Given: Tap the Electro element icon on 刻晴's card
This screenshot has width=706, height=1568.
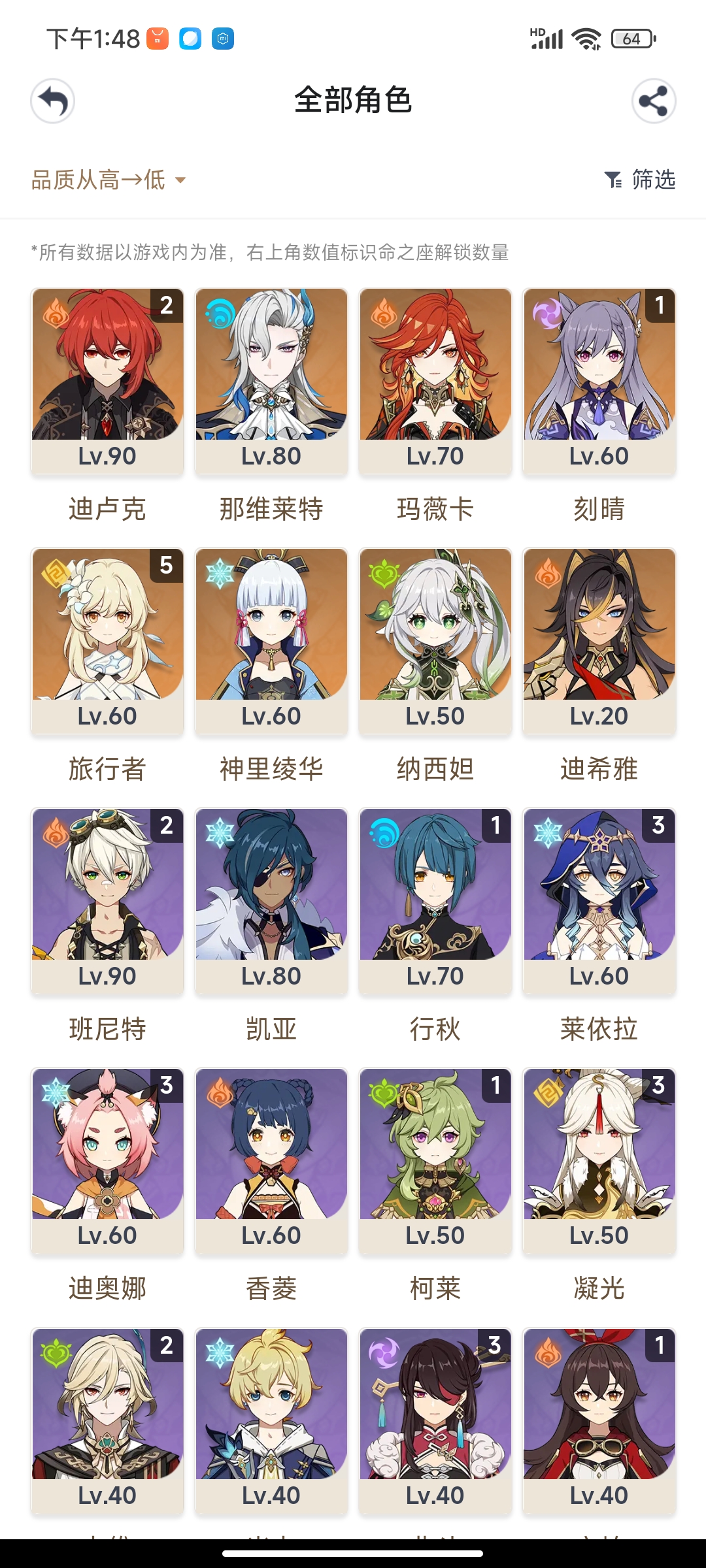Looking at the screenshot, I should click(x=548, y=312).
